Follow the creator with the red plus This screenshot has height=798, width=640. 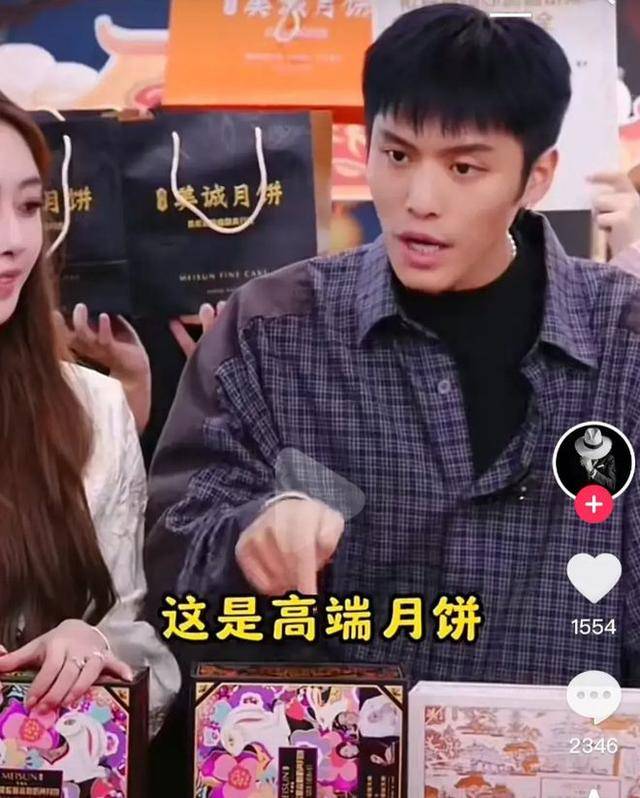pos(593,505)
